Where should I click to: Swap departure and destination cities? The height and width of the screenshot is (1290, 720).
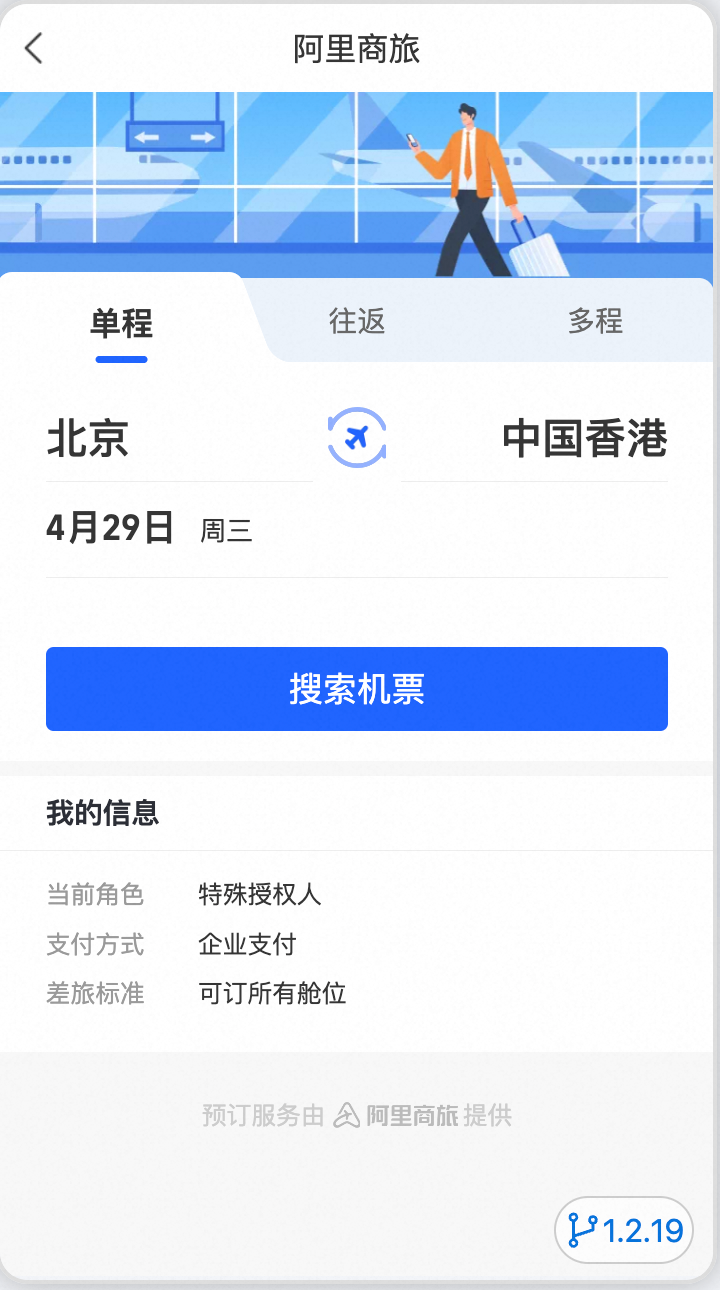357,438
